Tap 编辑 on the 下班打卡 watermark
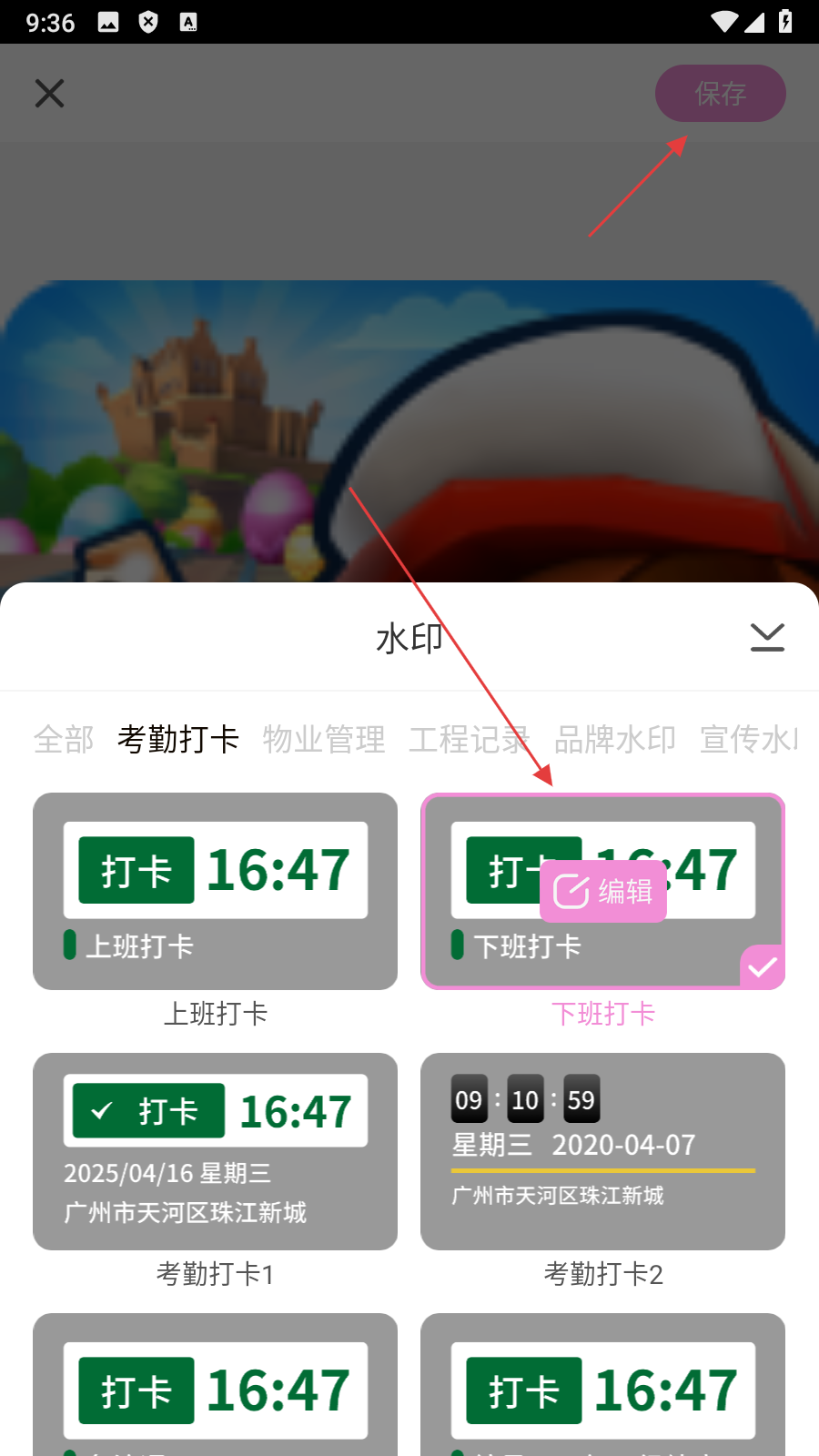 click(603, 892)
